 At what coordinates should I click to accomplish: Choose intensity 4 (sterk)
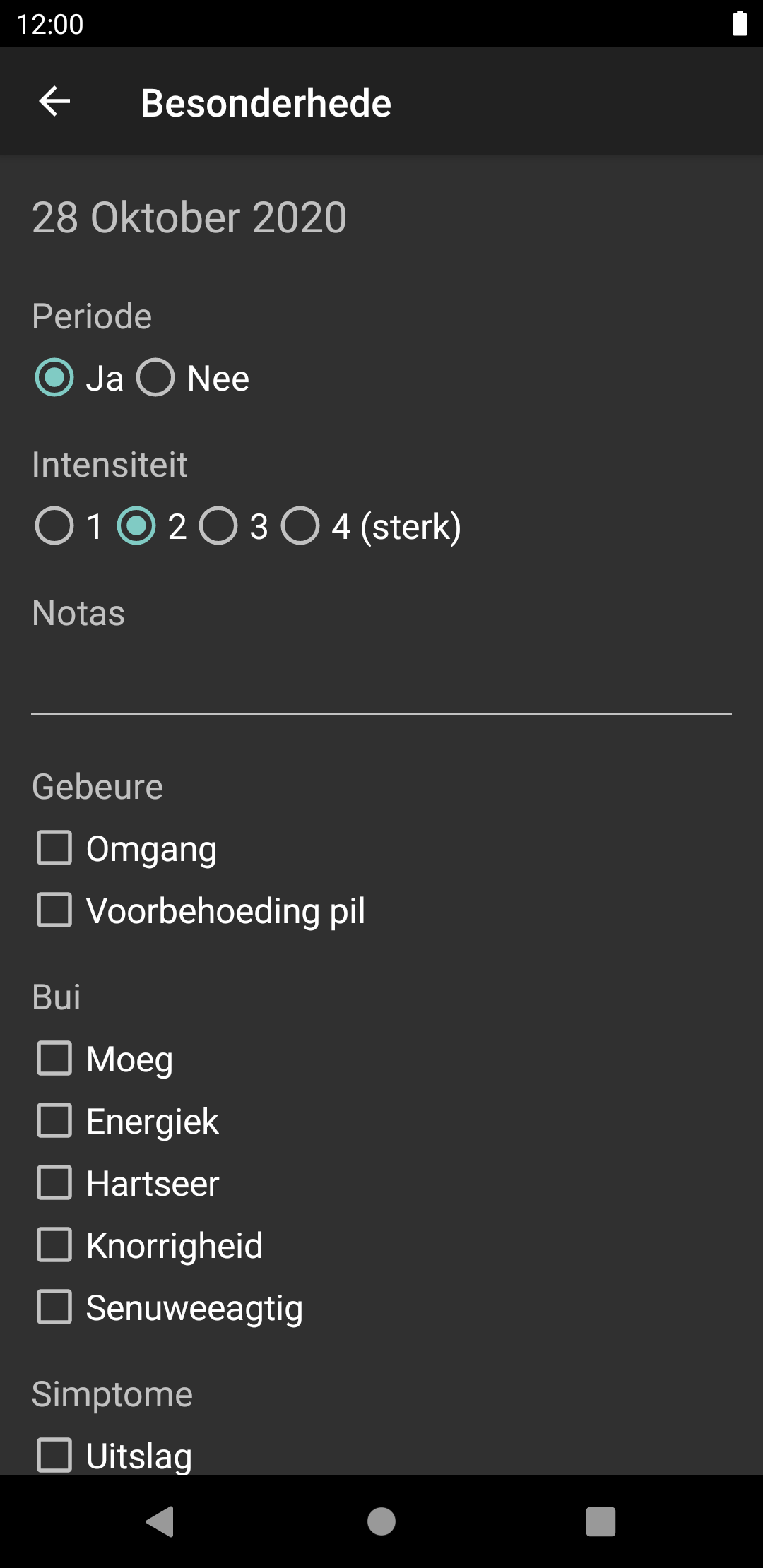371,526
